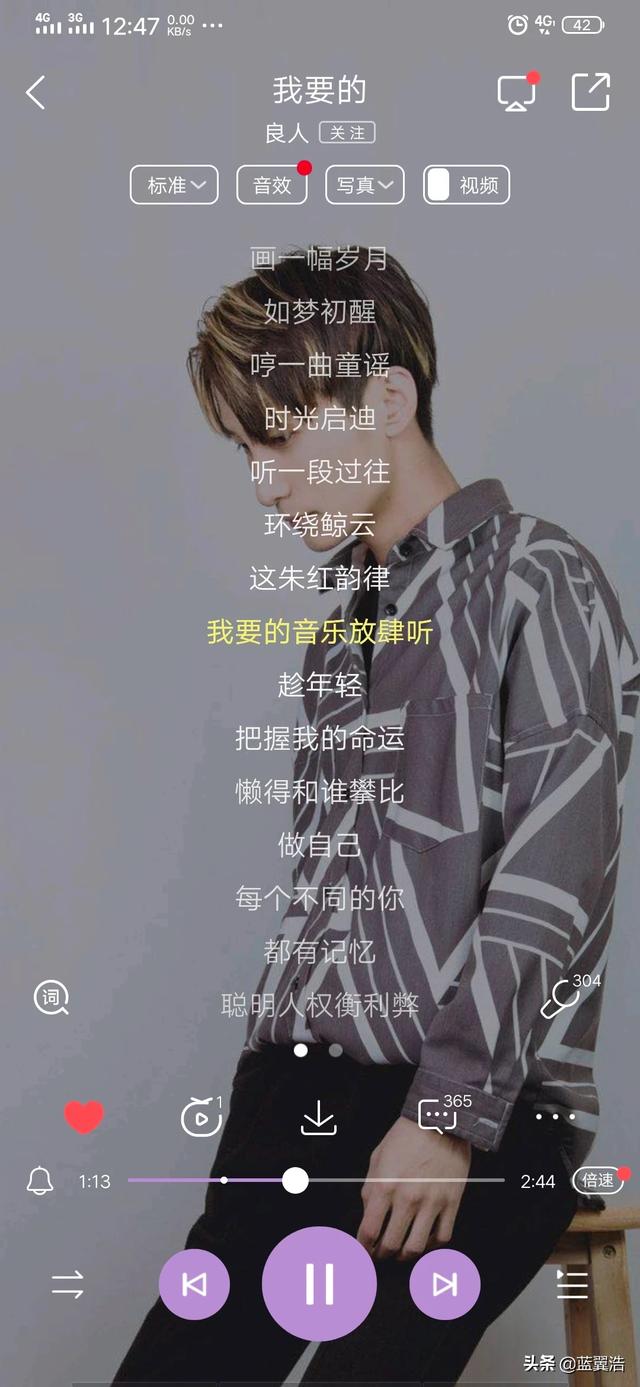Pause the current song
The width and height of the screenshot is (640, 1387).
(x=319, y=1283)
